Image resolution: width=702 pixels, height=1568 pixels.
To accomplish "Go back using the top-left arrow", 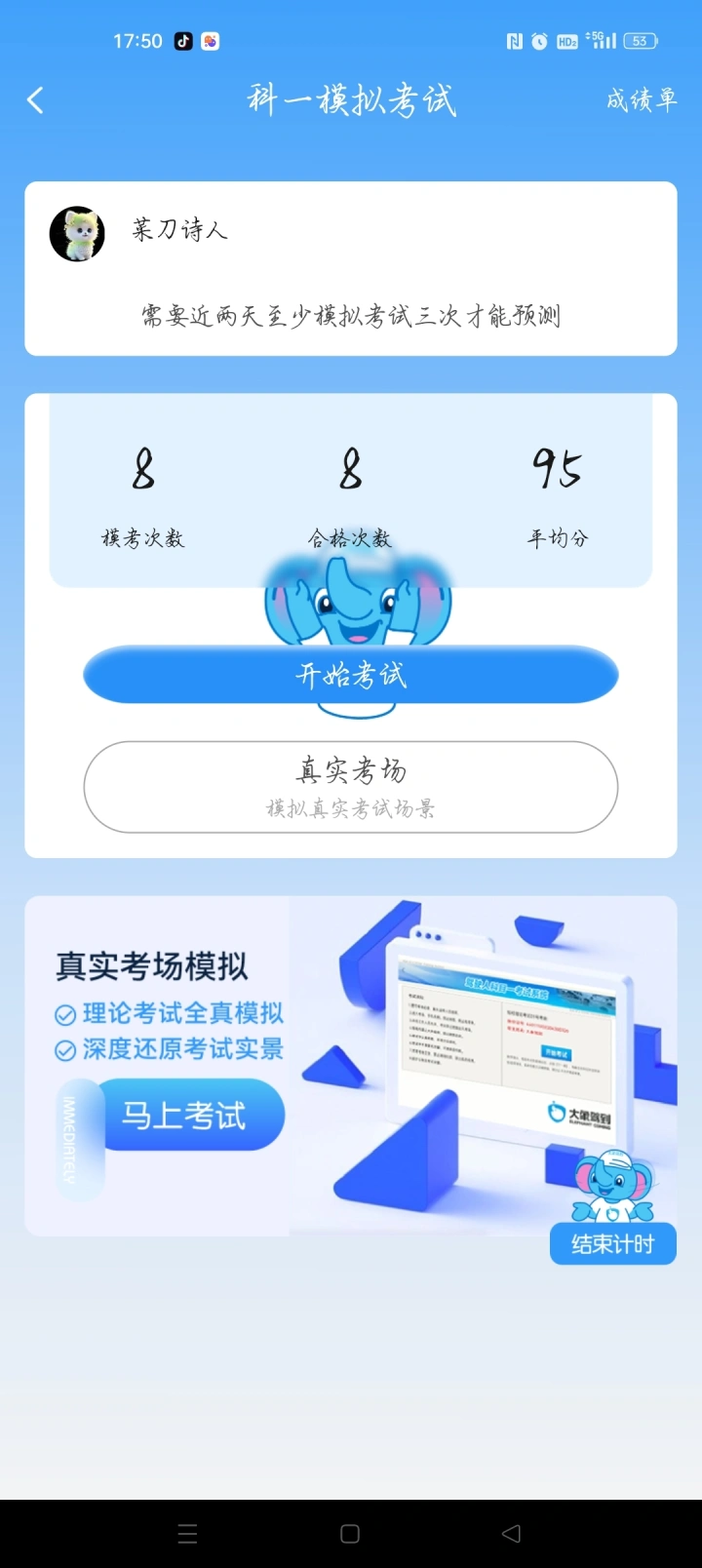I will coord(35,99).
